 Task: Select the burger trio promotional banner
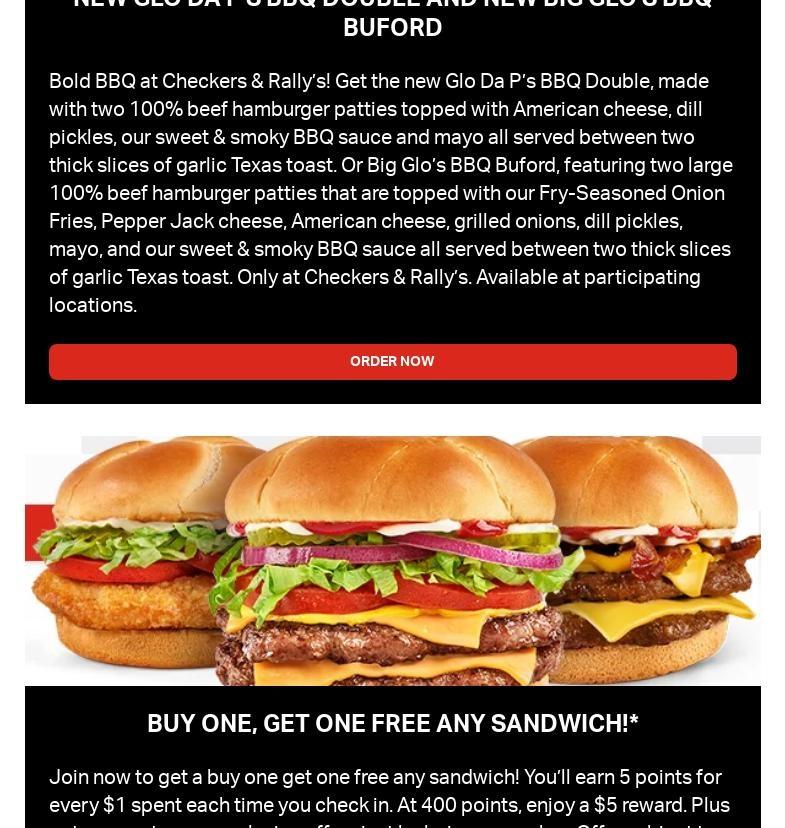pyautogui.click(x=392, y=560)
